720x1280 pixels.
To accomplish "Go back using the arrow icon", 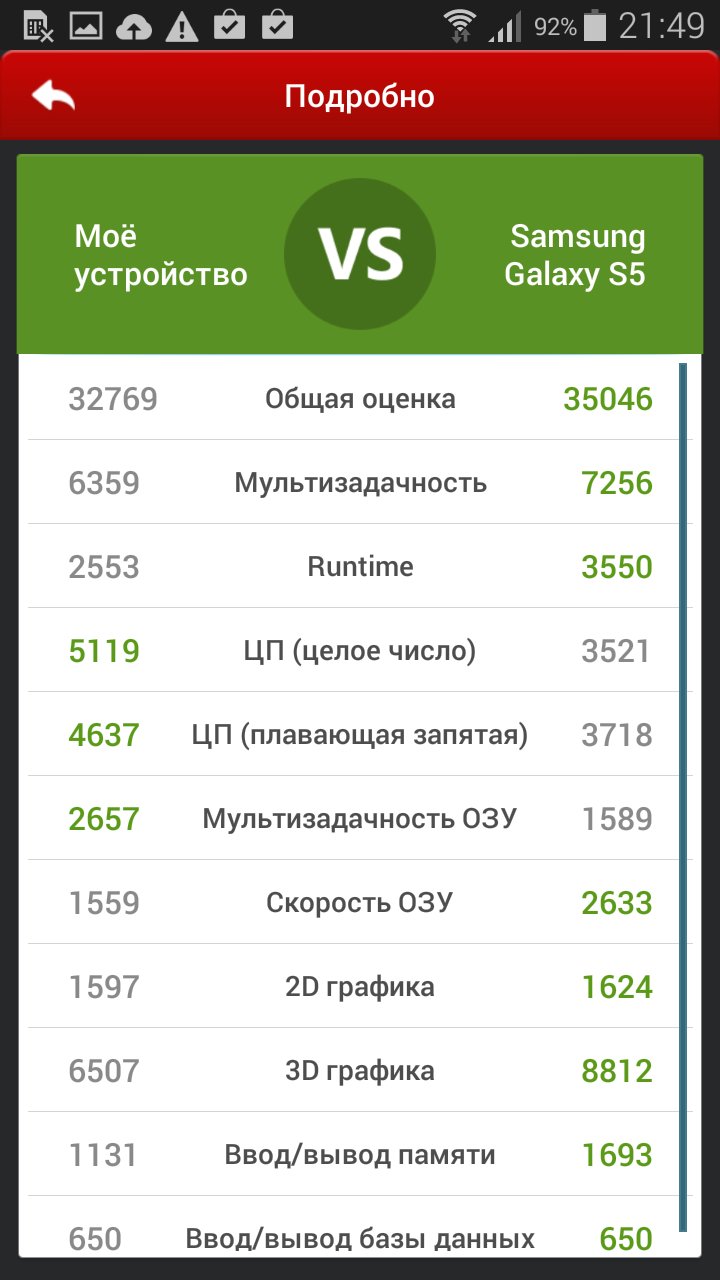I will point(54,96).
